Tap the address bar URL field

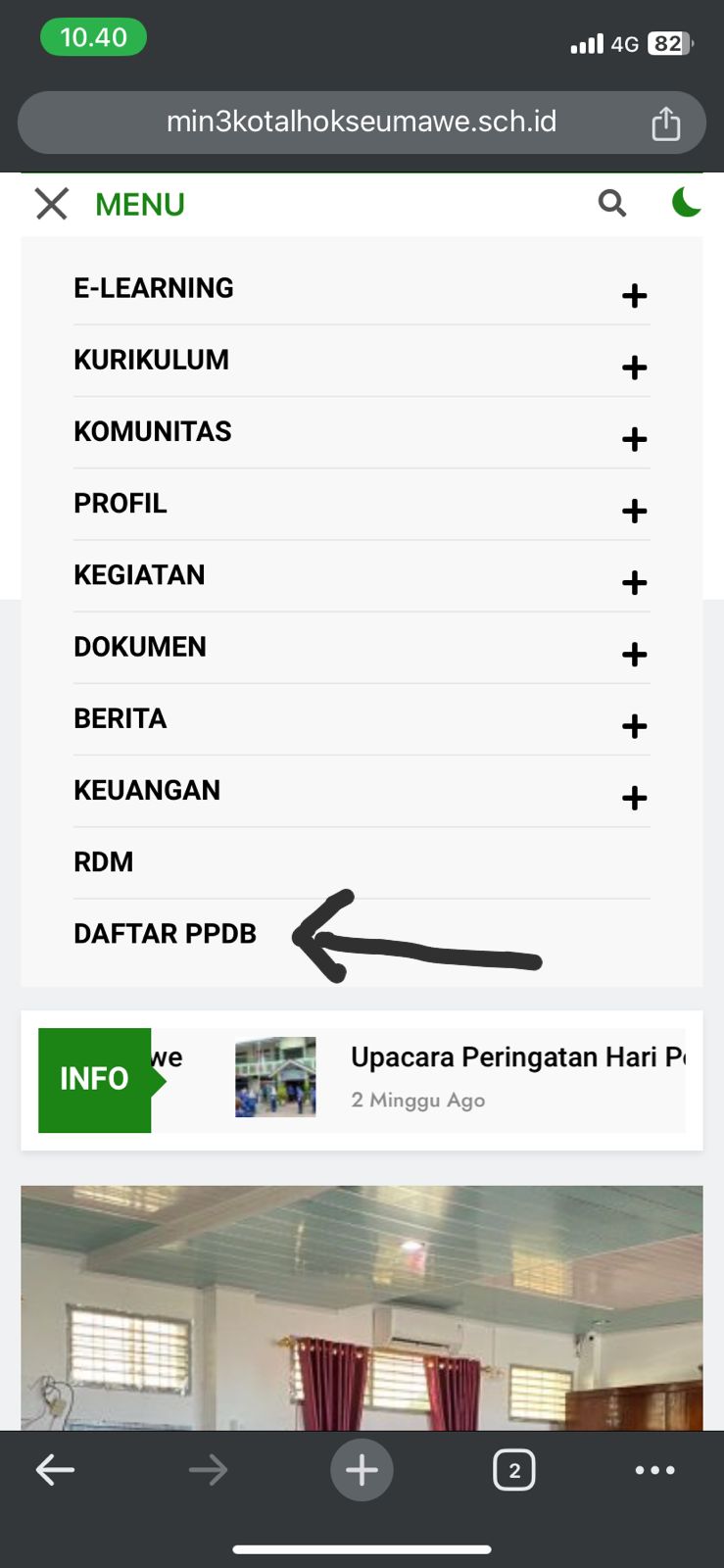pyautogui.click(x=361, y=122)
